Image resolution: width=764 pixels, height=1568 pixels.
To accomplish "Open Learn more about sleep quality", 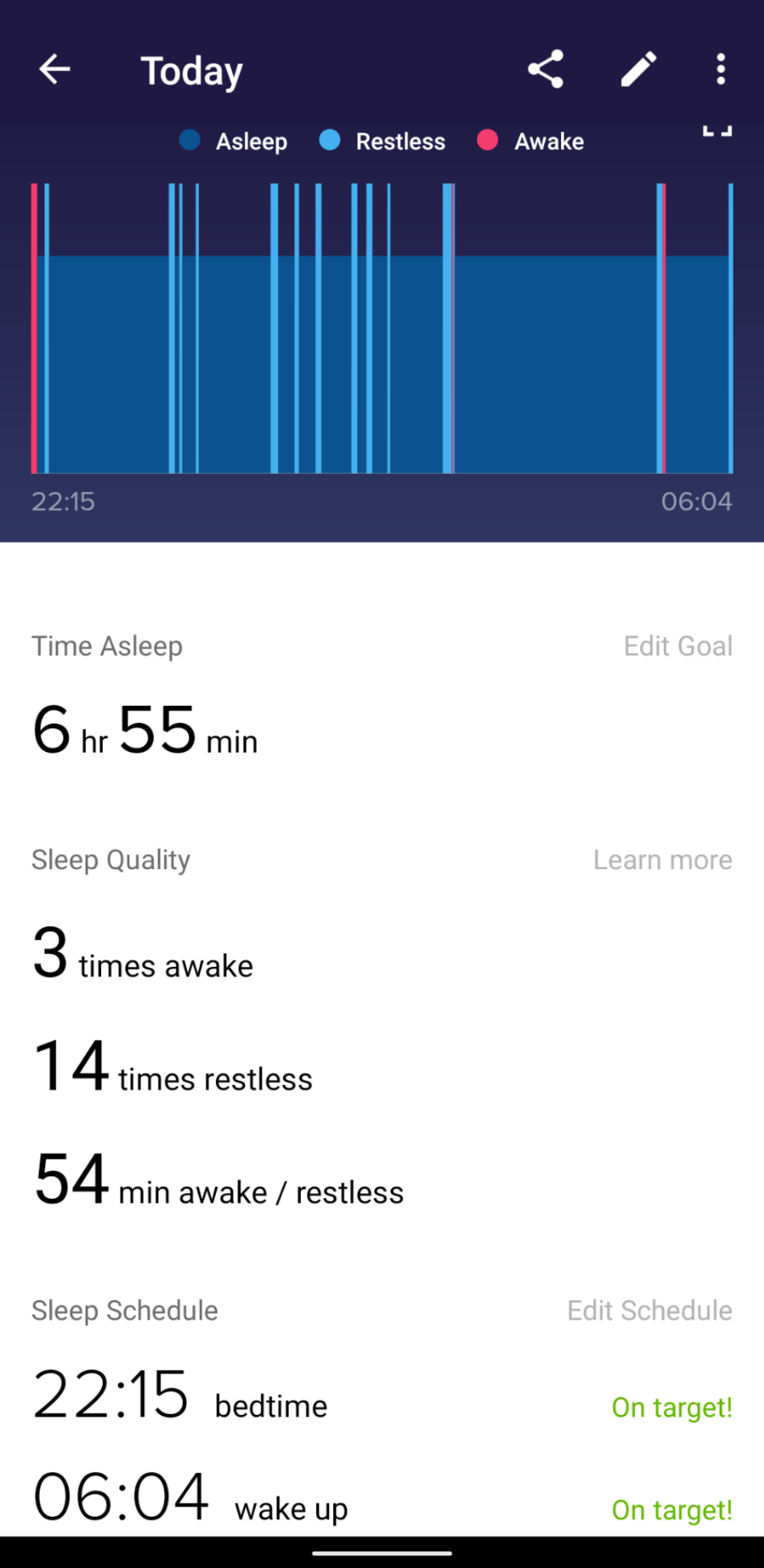I will [662, 860].
